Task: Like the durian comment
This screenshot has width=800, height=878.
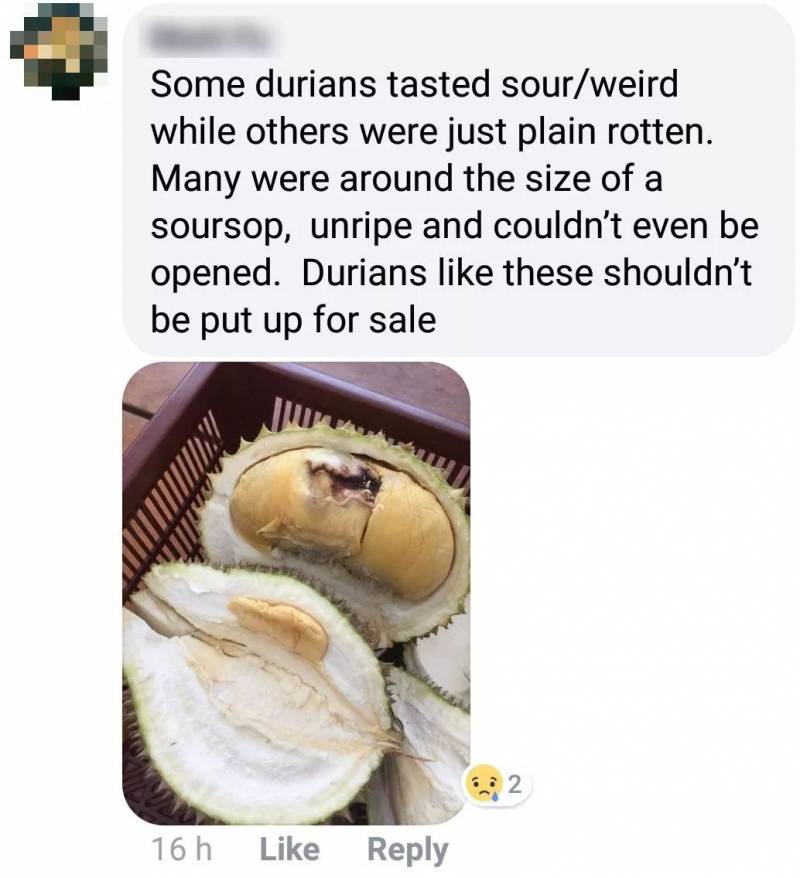Action: (289, 850)
